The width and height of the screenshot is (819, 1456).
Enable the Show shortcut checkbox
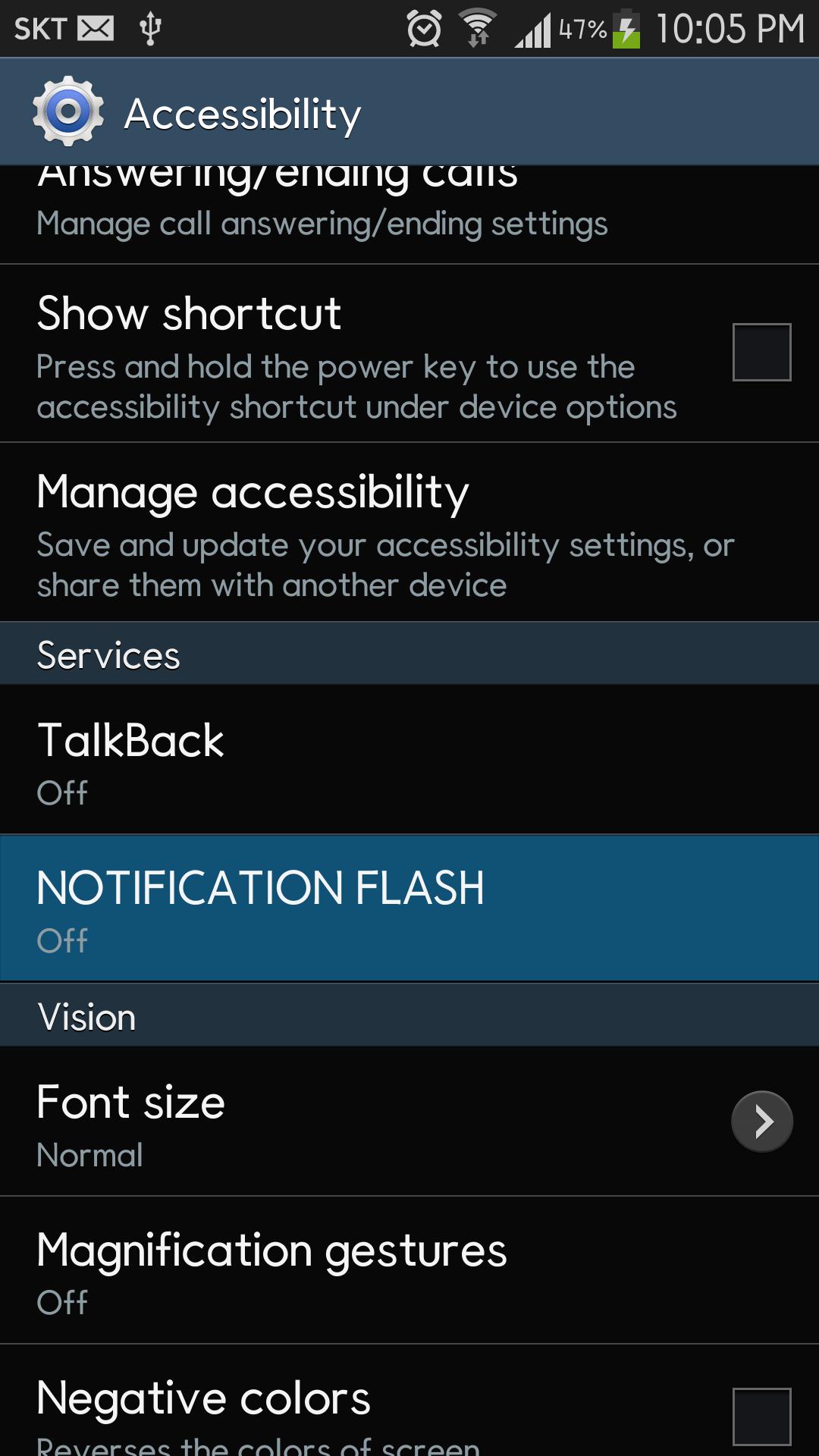[761, 353]
